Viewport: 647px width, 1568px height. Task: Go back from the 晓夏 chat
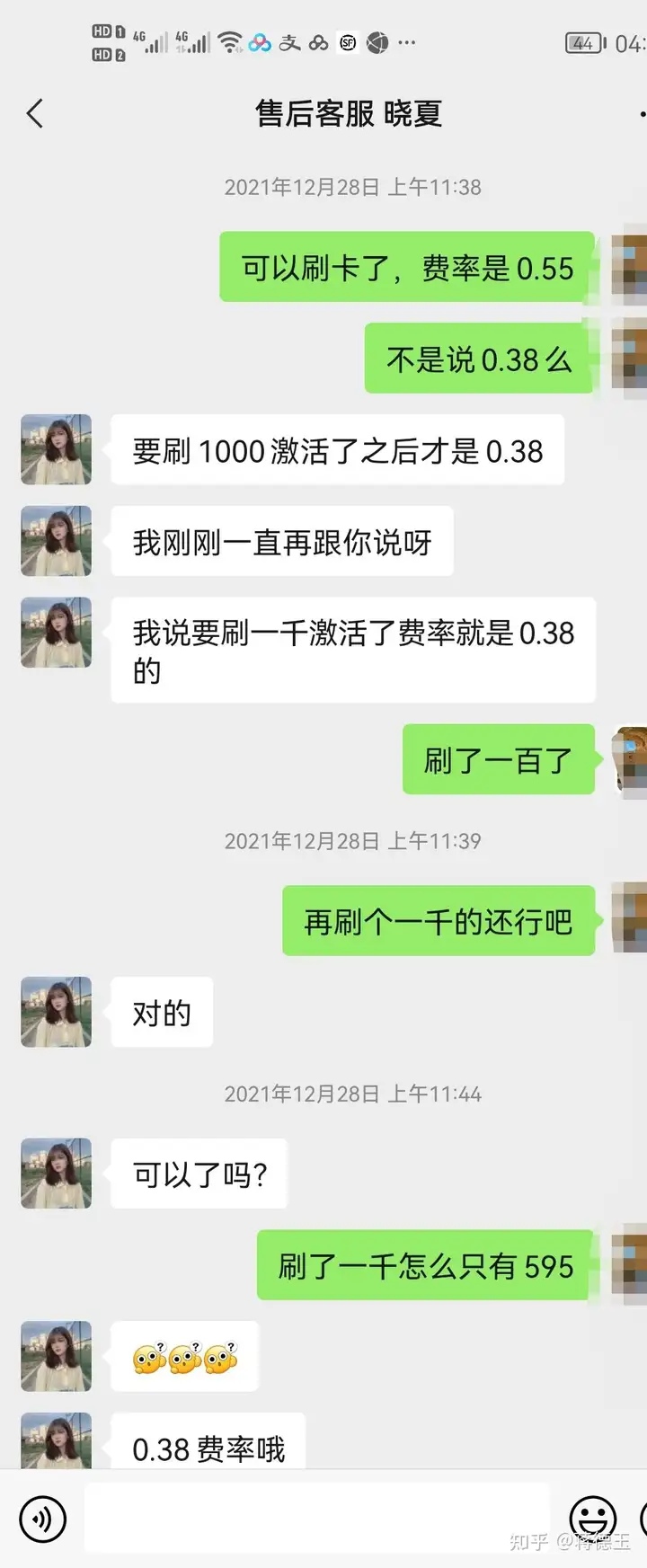[x=35, y=114]
